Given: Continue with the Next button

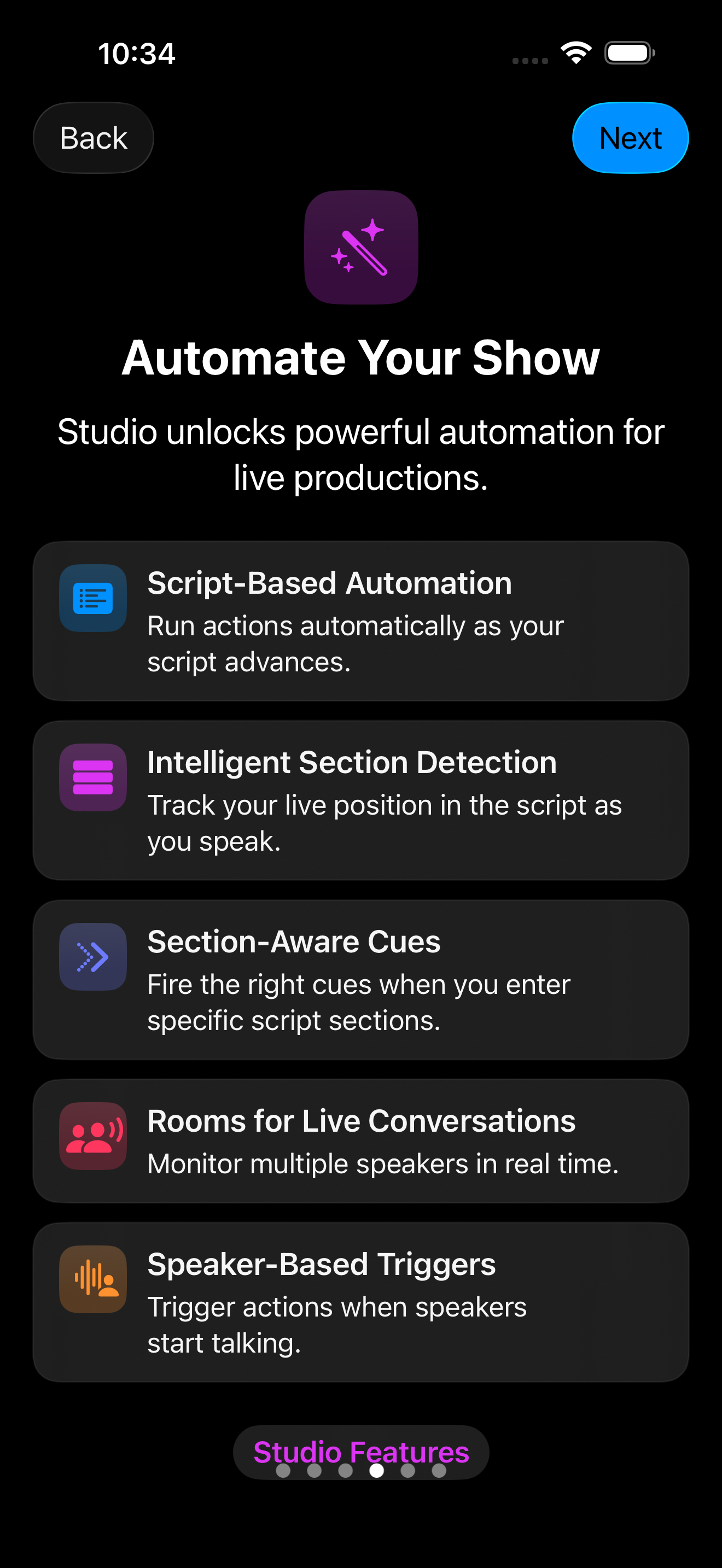Looking at the screenshot, I should click(x=630, y=138).
